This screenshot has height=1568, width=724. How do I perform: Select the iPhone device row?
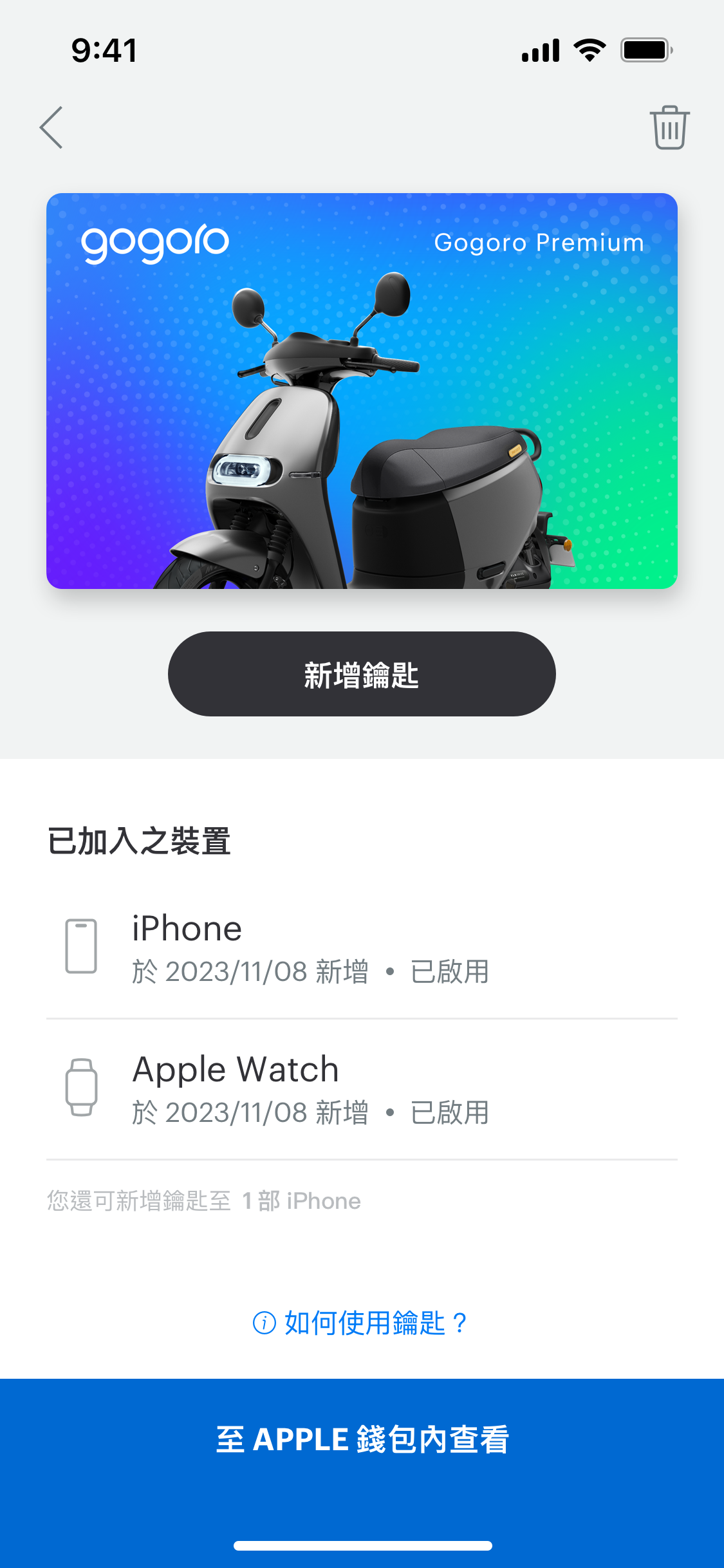click(362, 948)
